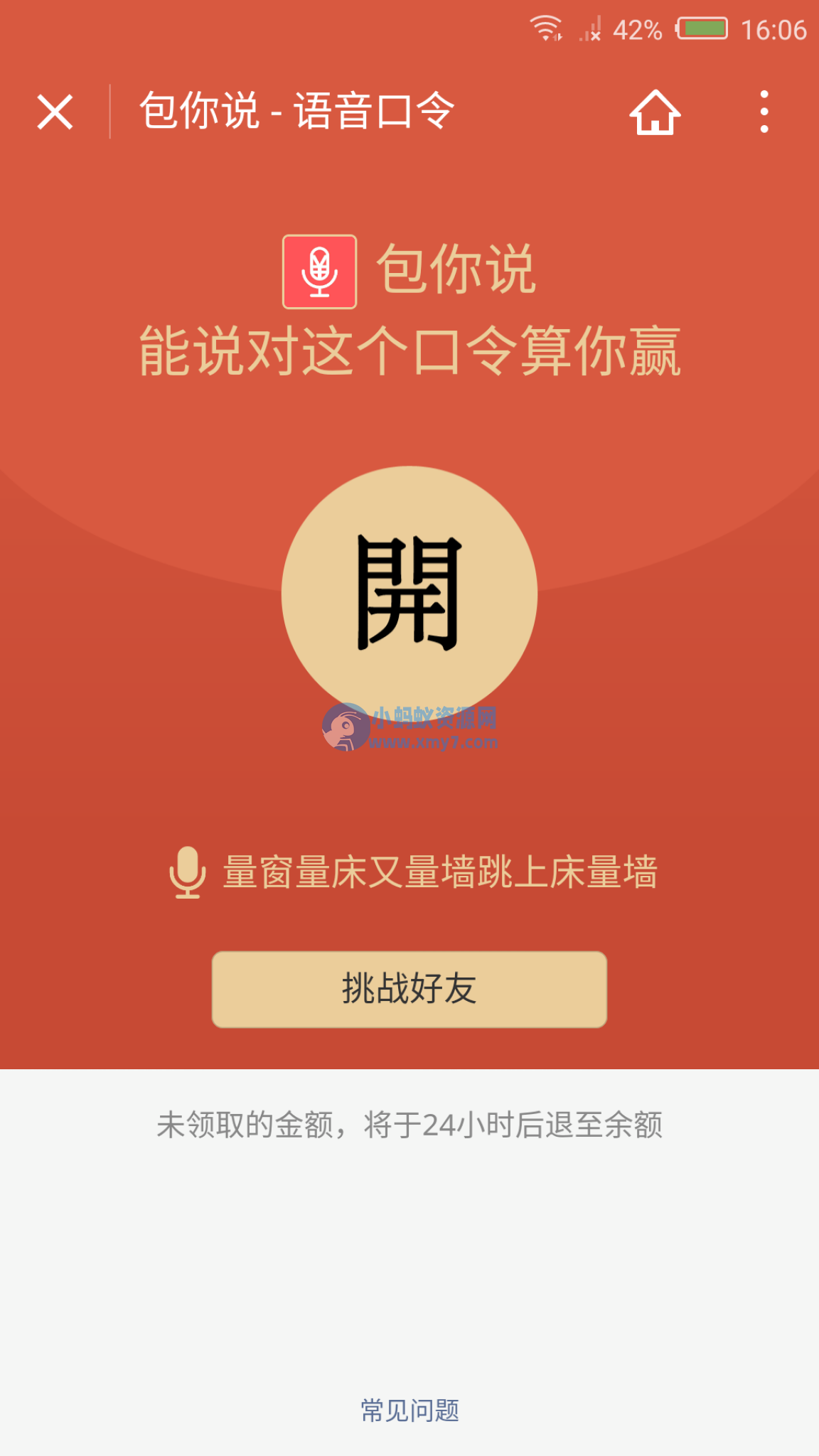Image resolution: width=819 pixels, height=1456 pixels.
Task: Select the small microphone icon before the passphrase
Action: tap(186, 872)
